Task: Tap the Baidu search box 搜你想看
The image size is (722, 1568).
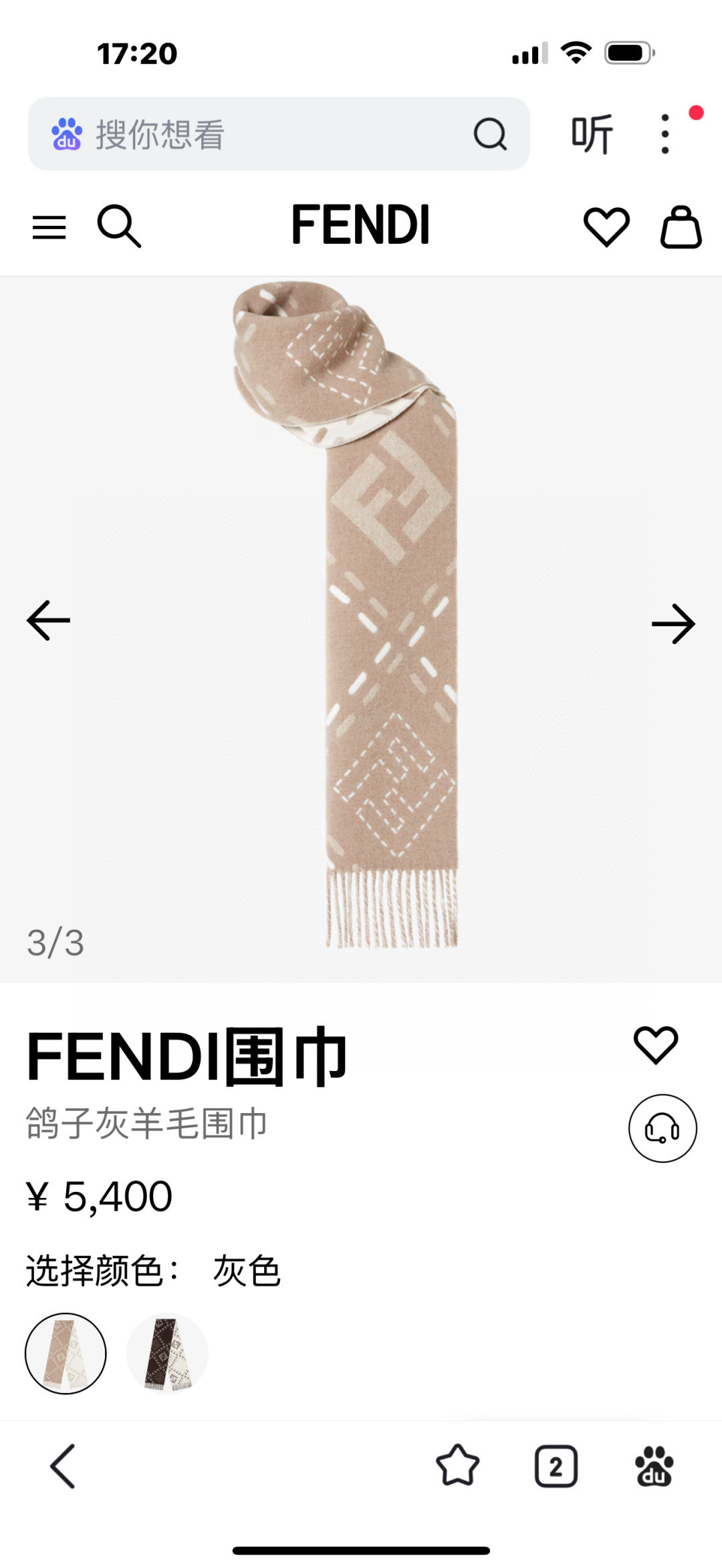Action: point(278,134)
